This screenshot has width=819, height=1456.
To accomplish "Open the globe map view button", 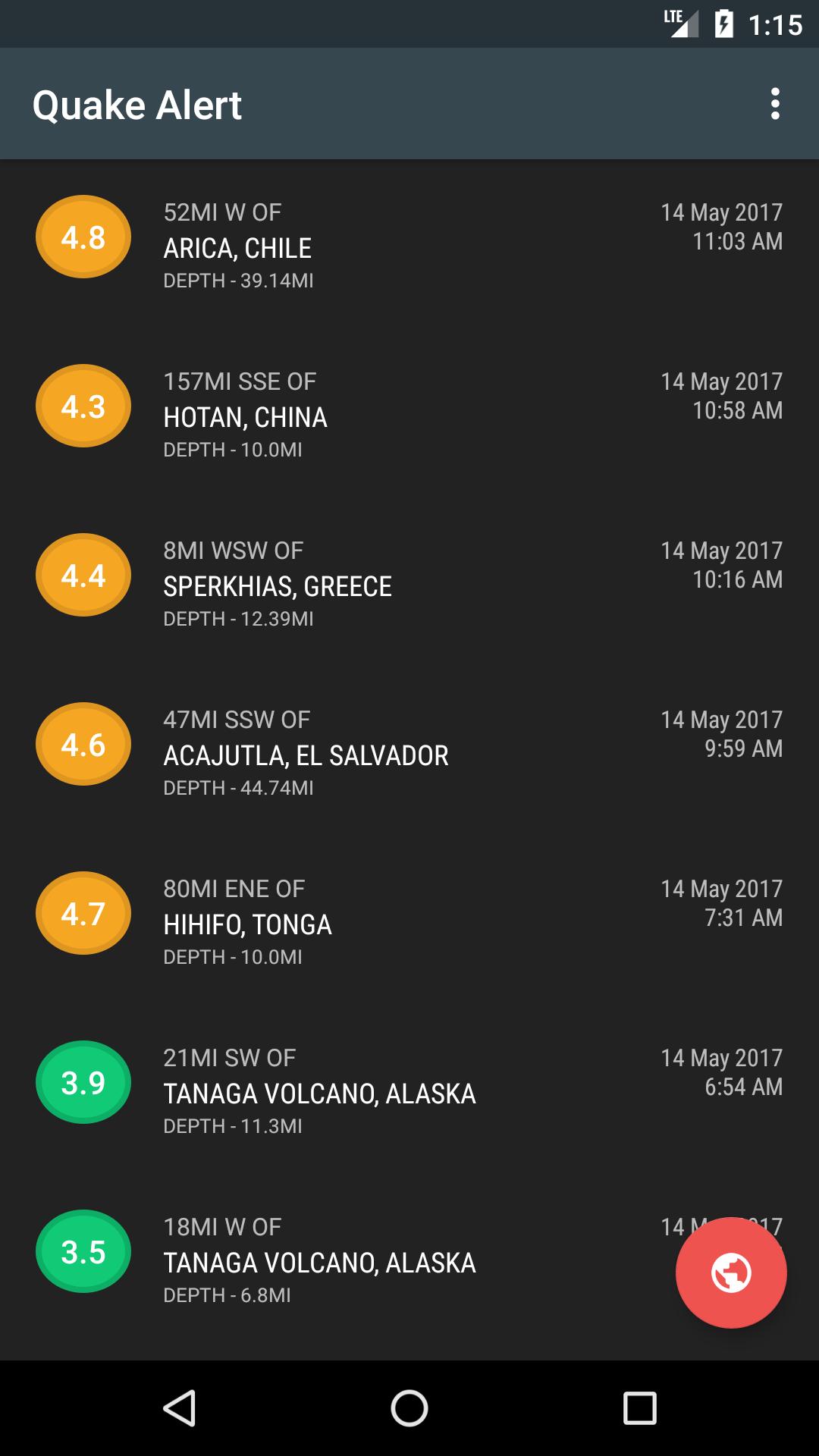I will point(730,1274).
